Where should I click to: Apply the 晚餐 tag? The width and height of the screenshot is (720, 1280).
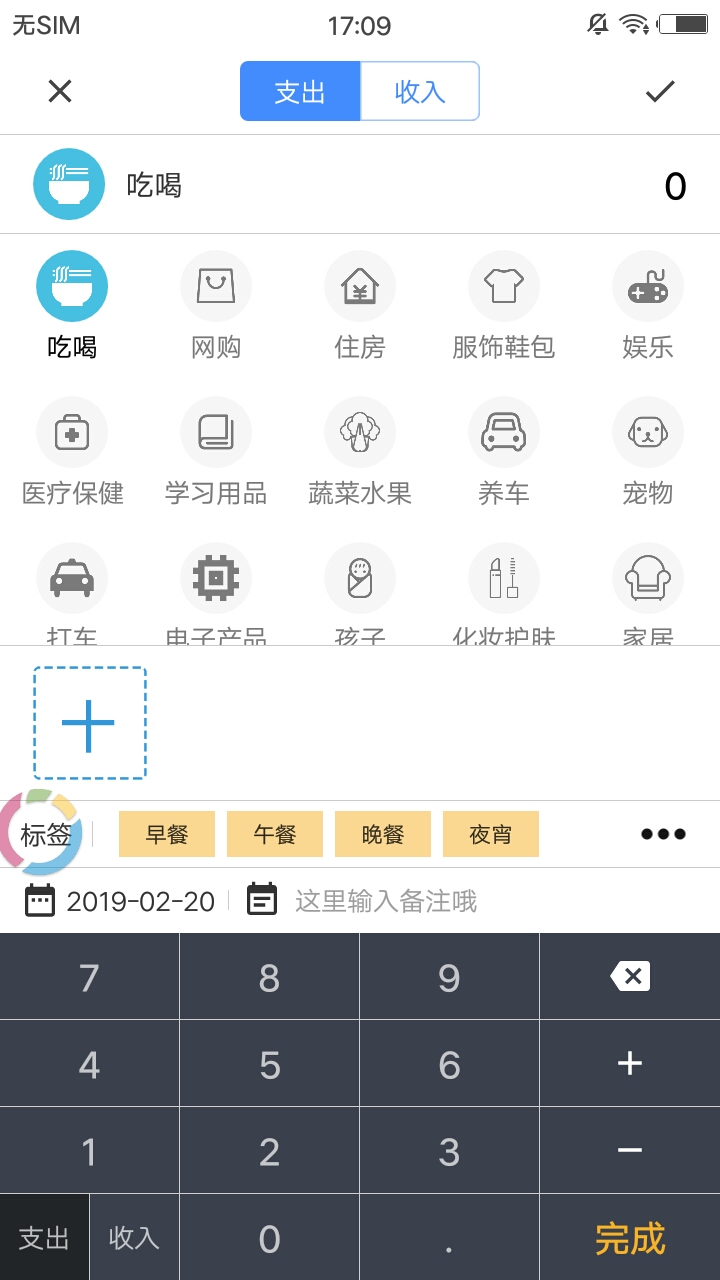[383, 834]
